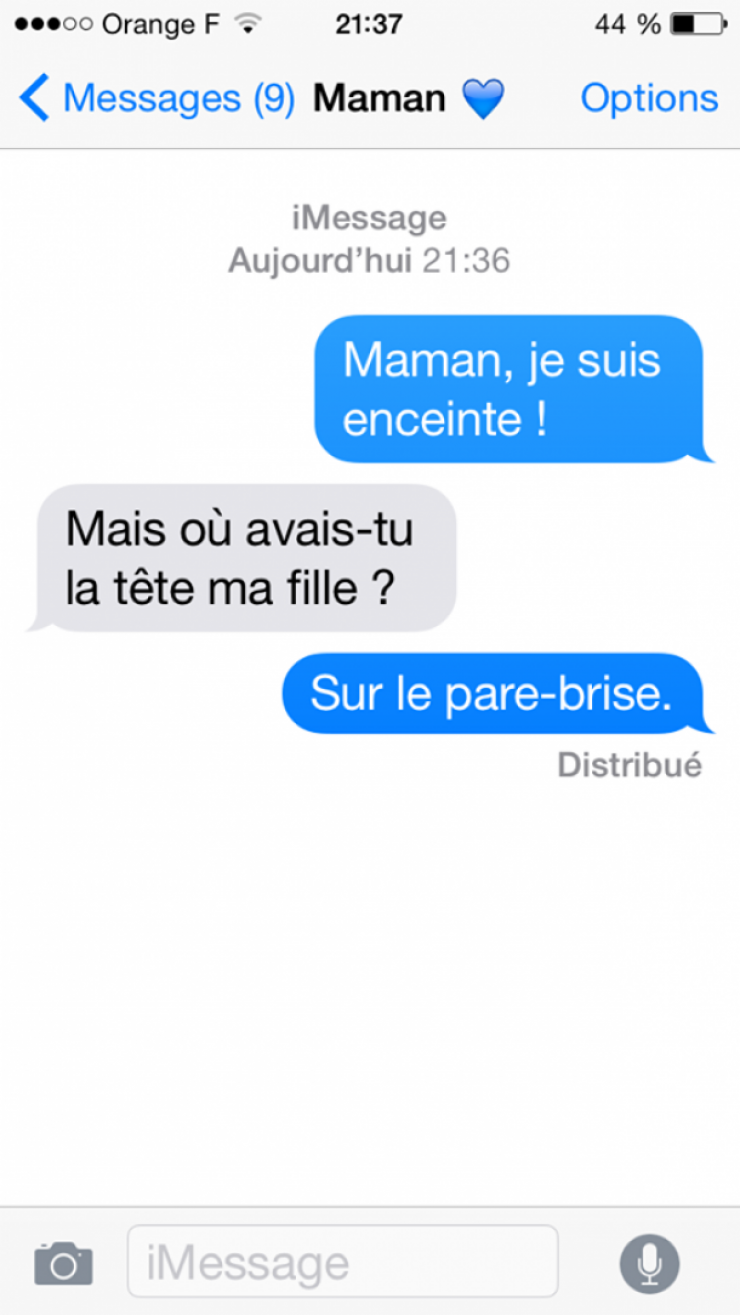Go back to Messages list
Screen dimensions: 740x1315
(155, 98)
